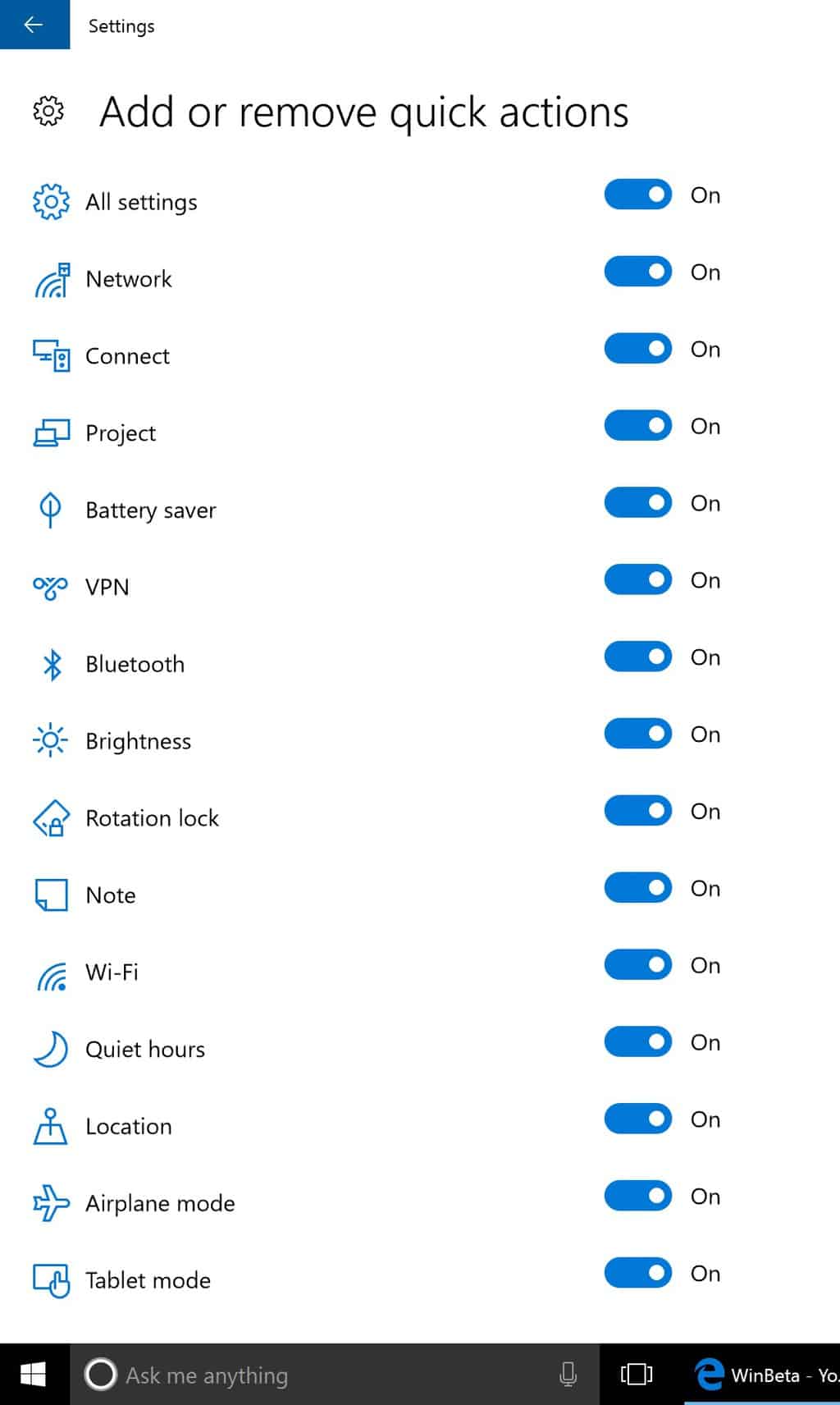Turn off Rotation lock quick action
Screen dimensions: 840x1405
tap(637, 811)
